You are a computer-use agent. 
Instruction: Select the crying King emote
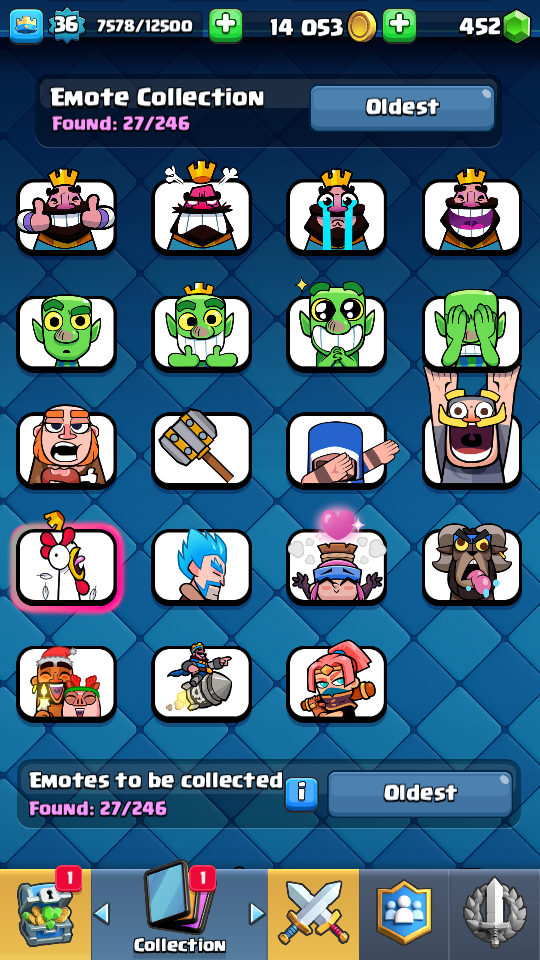[x=337, y=213]
